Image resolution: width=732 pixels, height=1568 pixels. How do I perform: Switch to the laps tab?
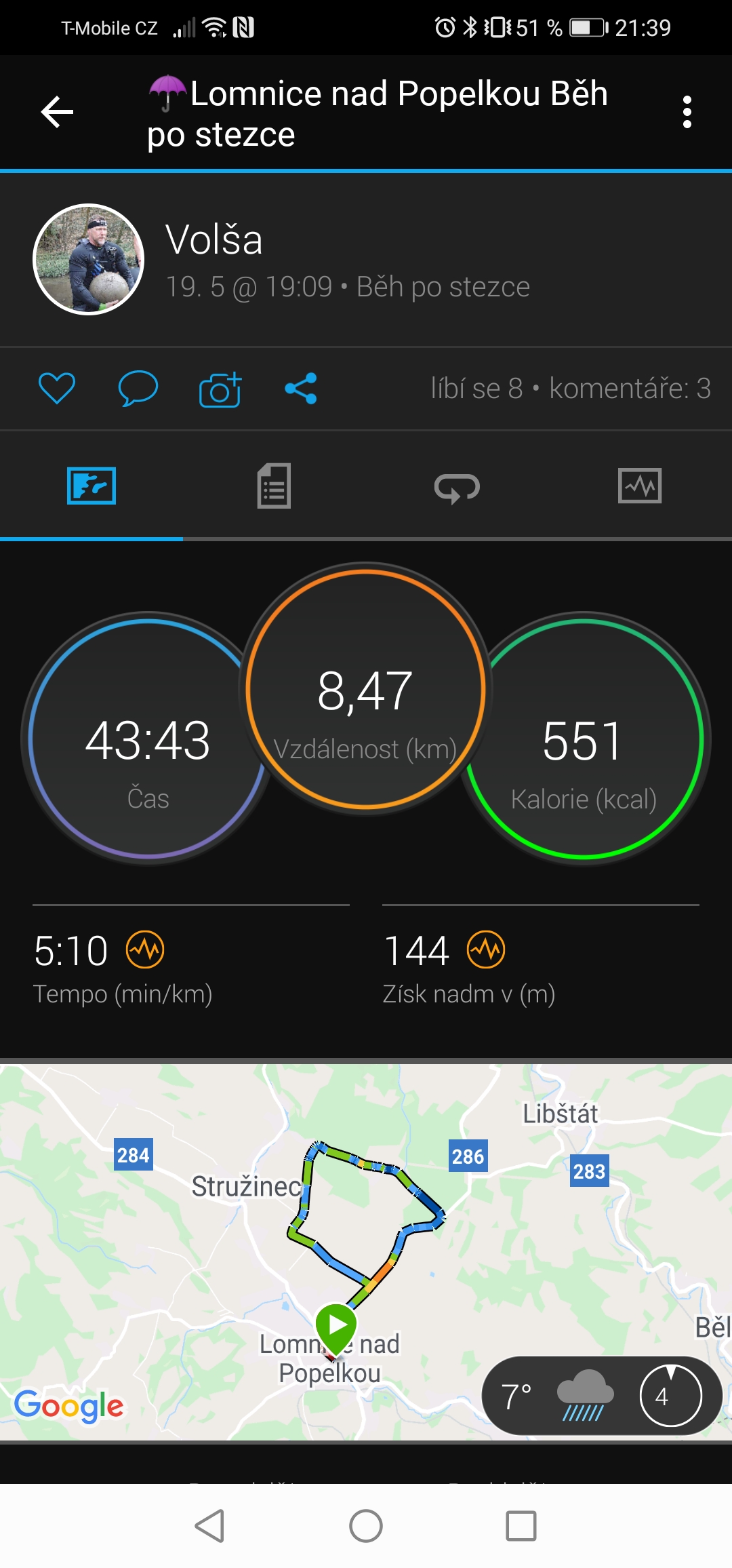(x=457, y=487)
